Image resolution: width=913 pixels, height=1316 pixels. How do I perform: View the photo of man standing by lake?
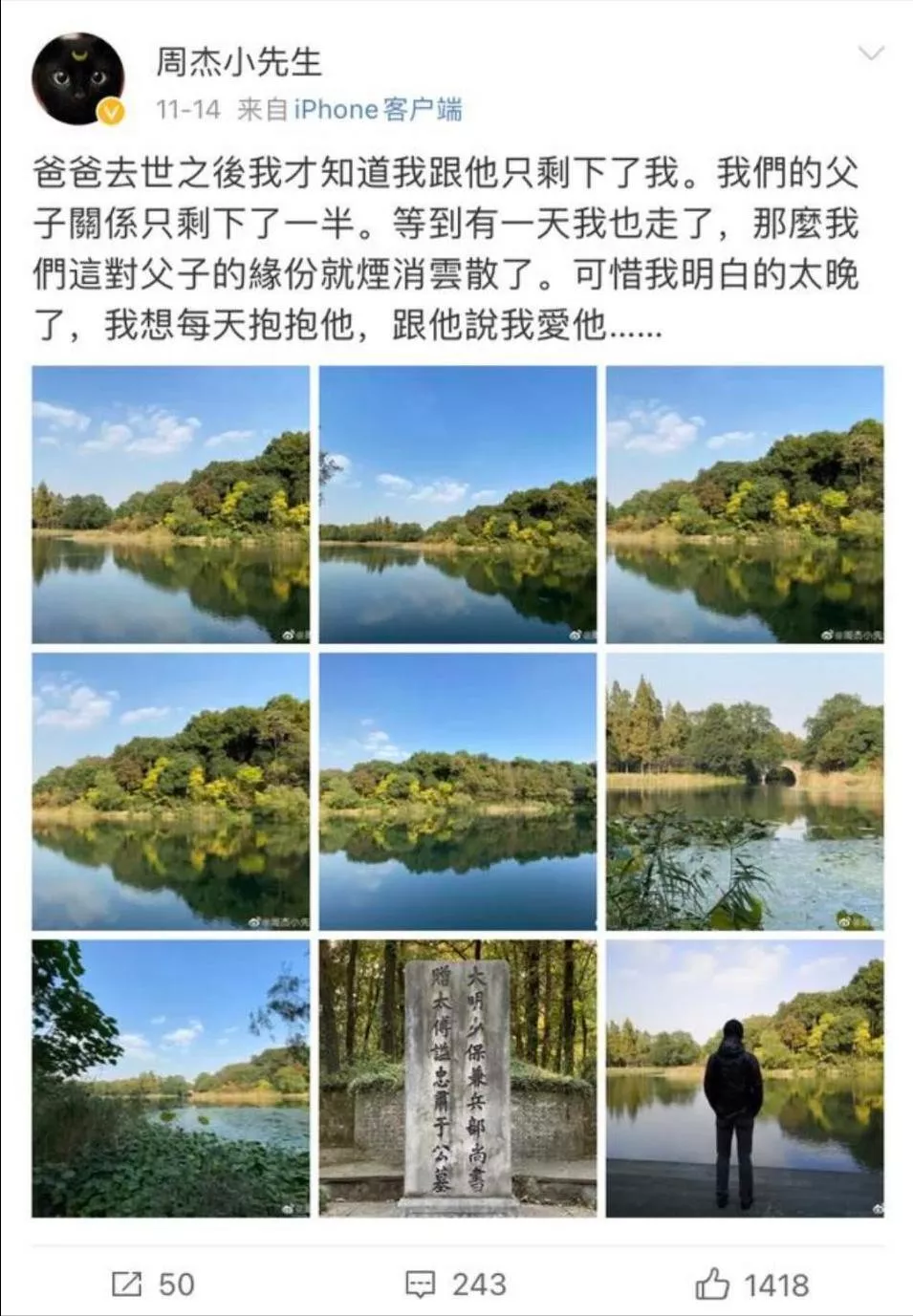point(744,1077)
